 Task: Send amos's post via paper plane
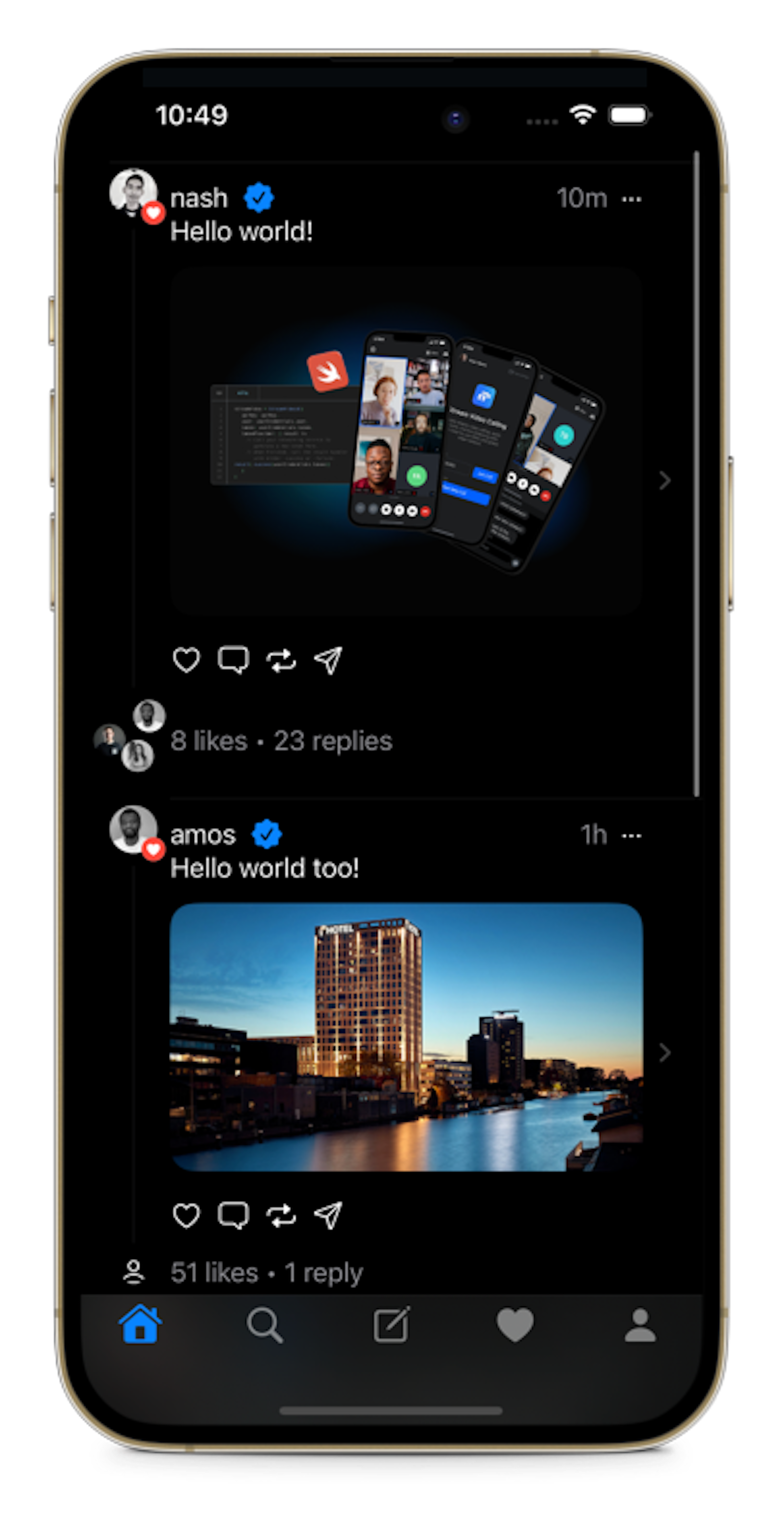coord(328,1215)
